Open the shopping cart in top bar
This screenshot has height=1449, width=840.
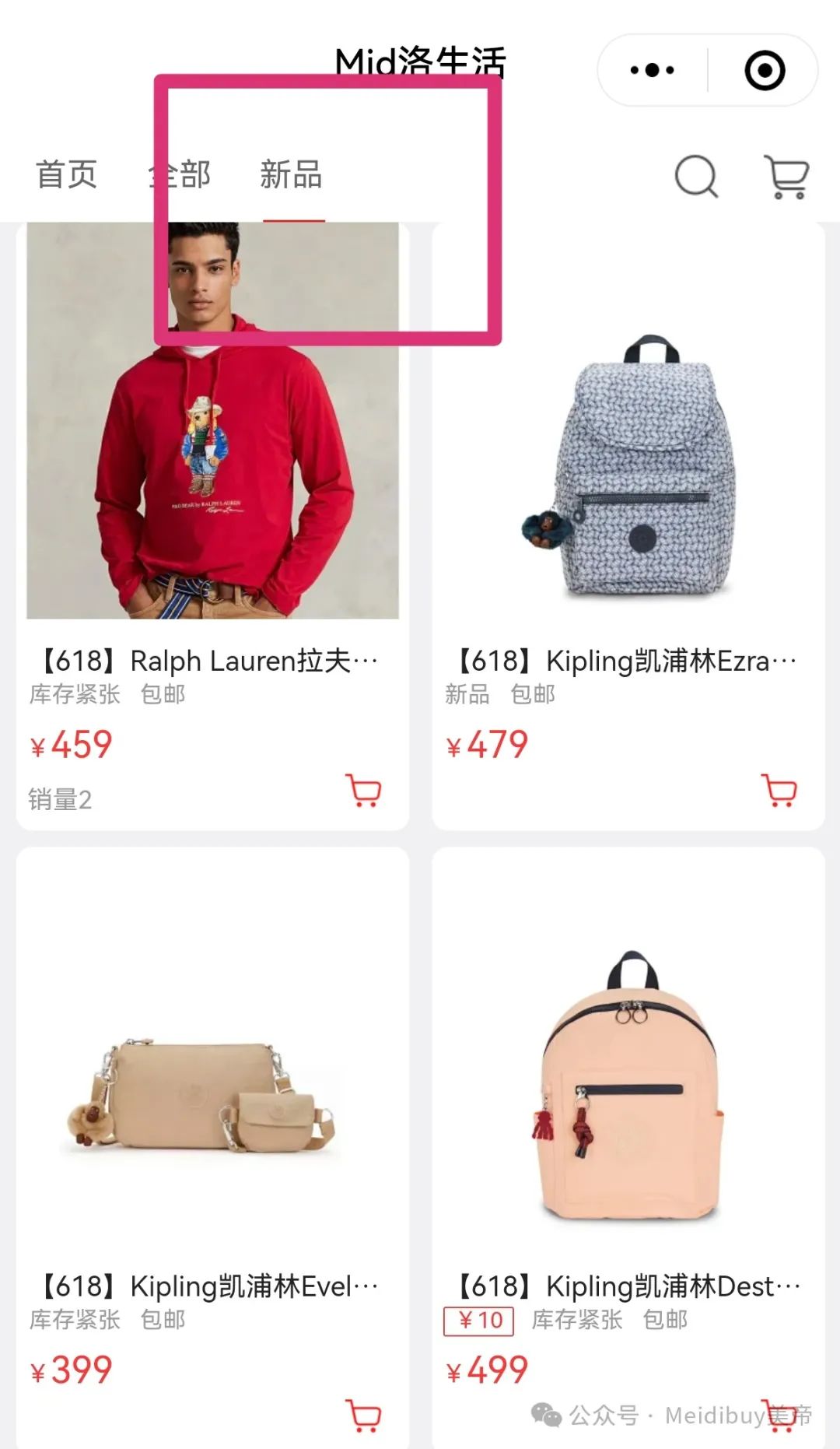(787, 177)
